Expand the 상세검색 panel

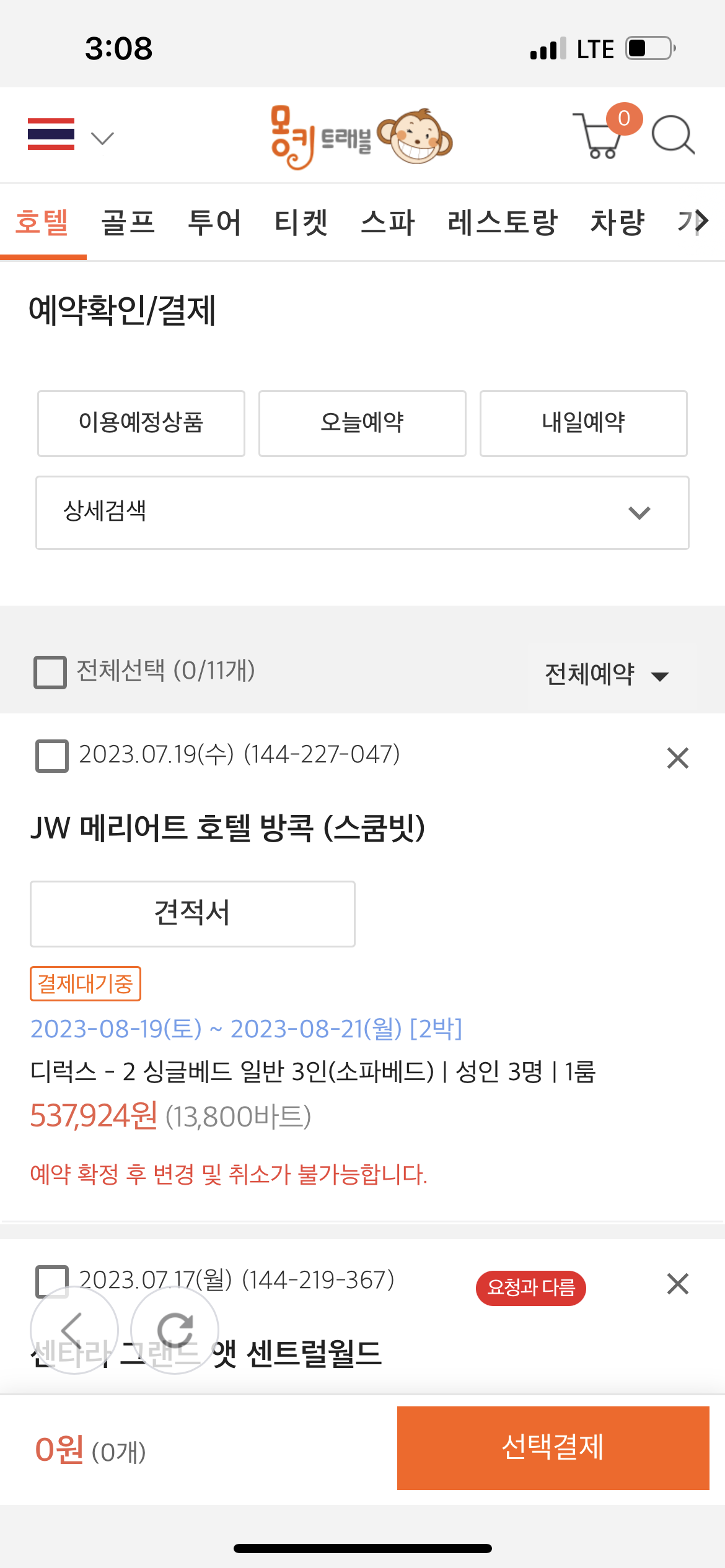click(362, 513)
